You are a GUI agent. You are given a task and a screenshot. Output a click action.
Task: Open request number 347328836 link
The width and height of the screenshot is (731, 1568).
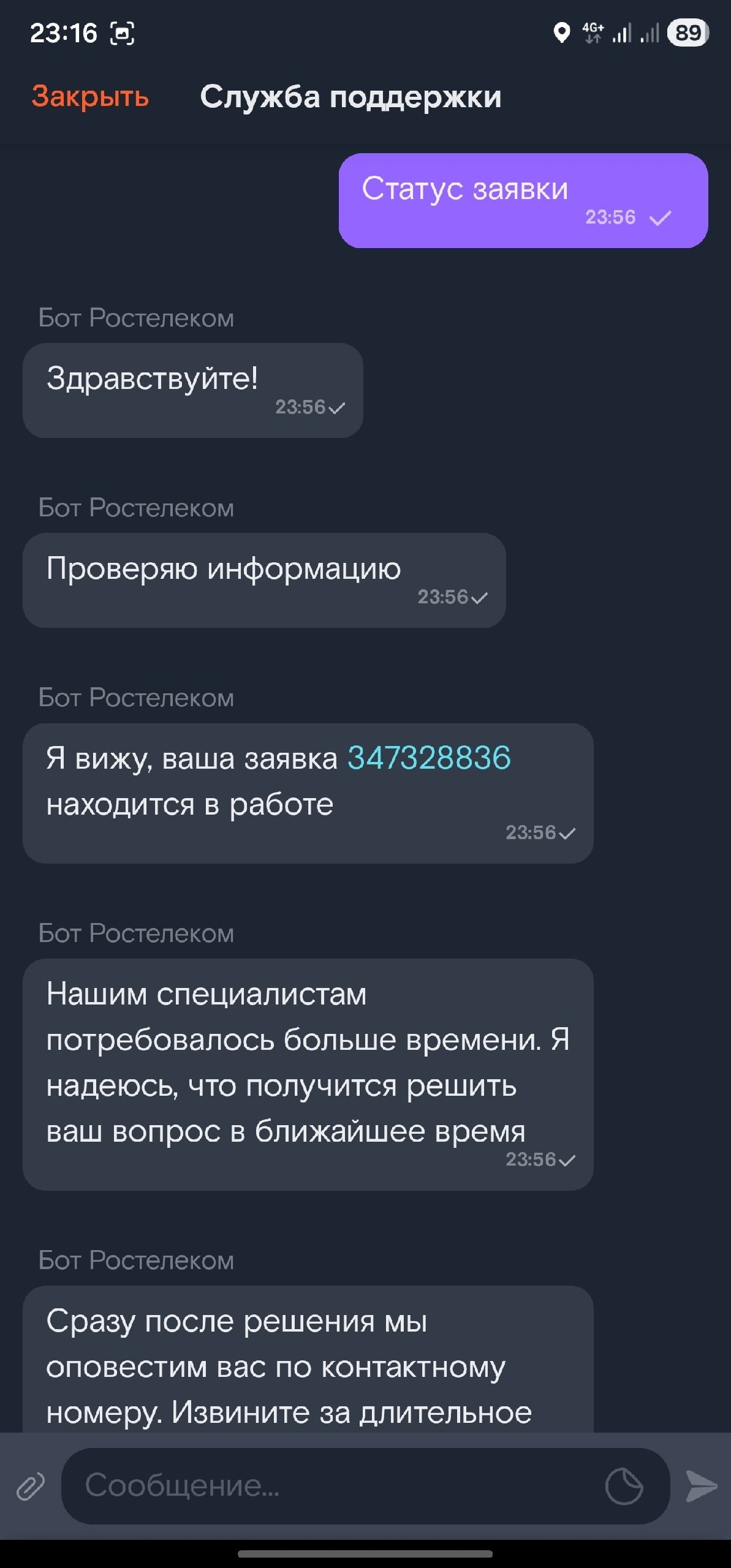tap(429, 758)
